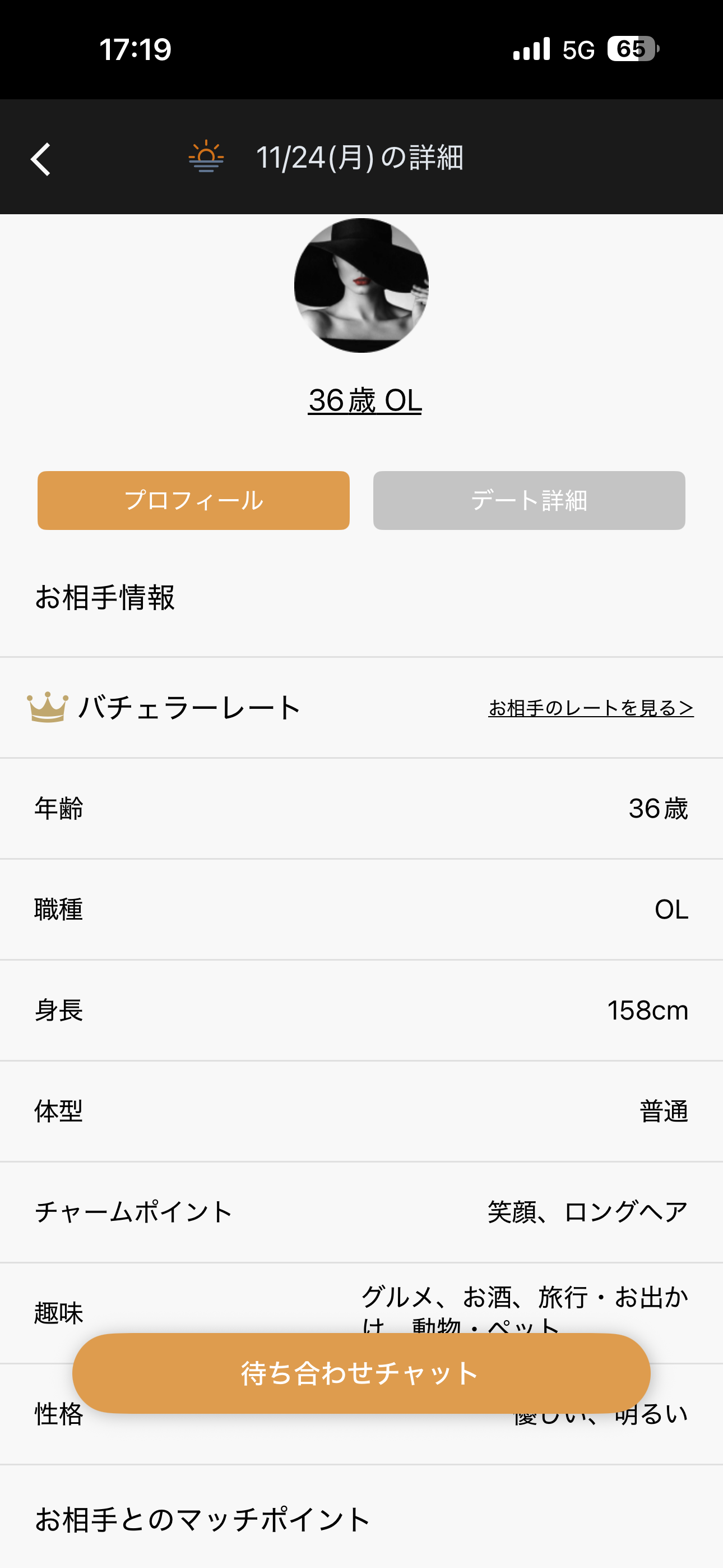
Task: Switch to the デート詳細 tab
Action: pyautogui.click(x=529, y=500)
